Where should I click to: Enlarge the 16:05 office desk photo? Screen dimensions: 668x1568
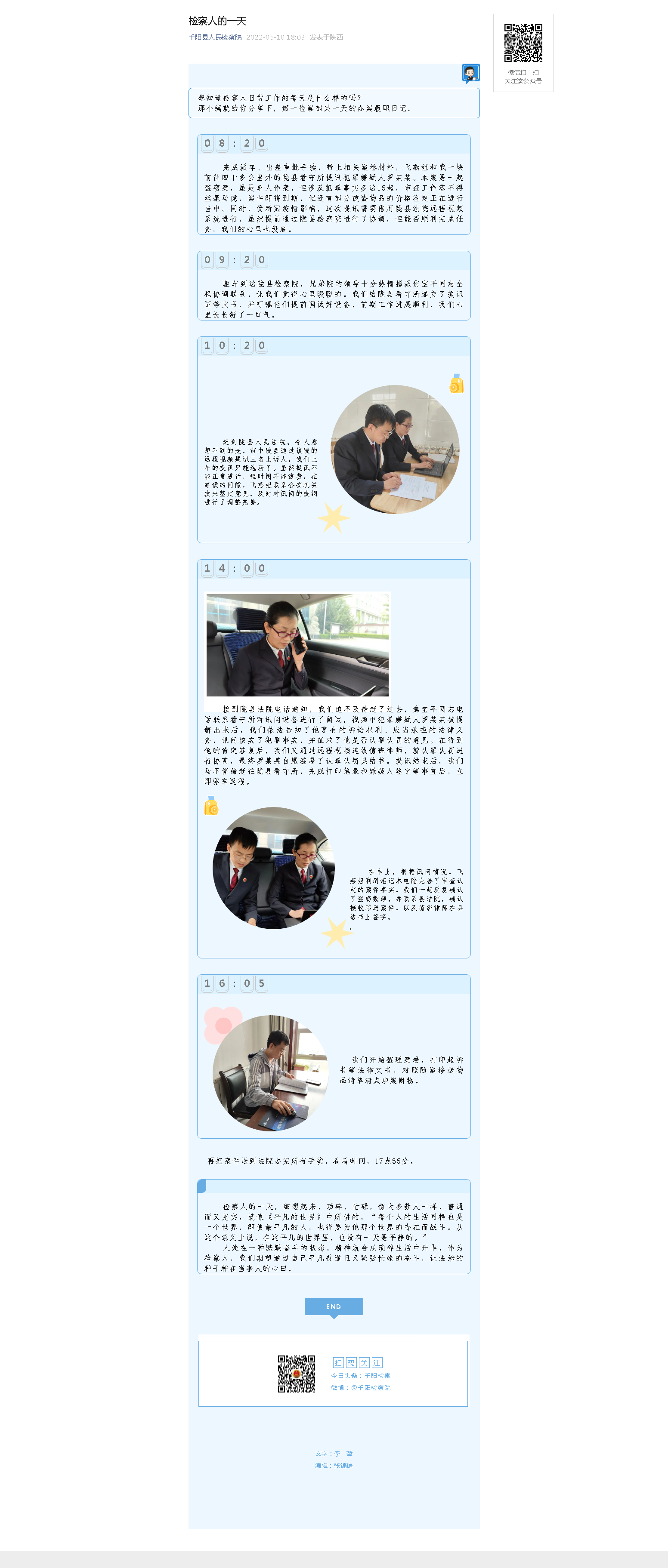click(270, 1072)
